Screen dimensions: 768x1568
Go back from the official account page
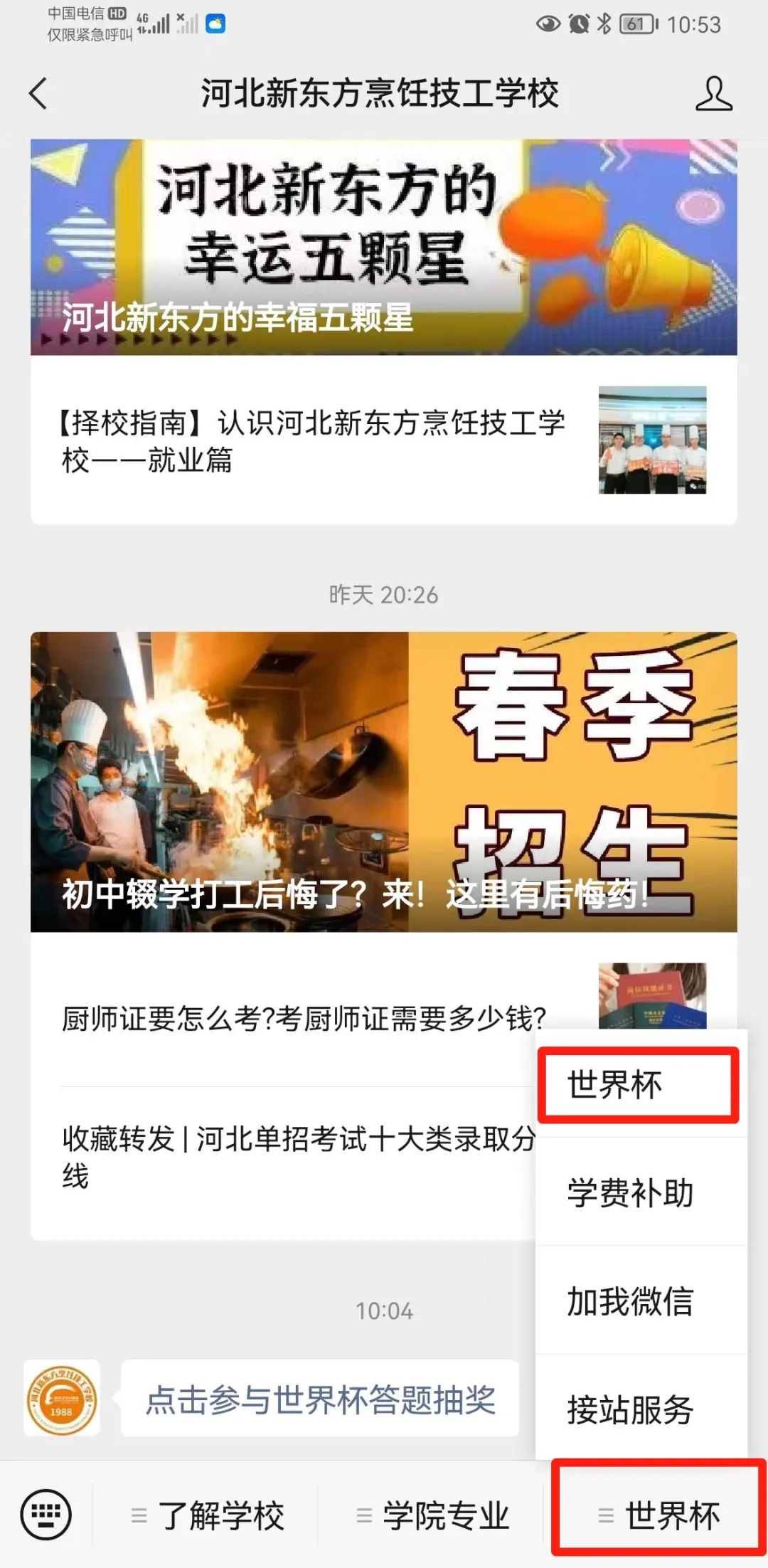(x=38, y=93)
